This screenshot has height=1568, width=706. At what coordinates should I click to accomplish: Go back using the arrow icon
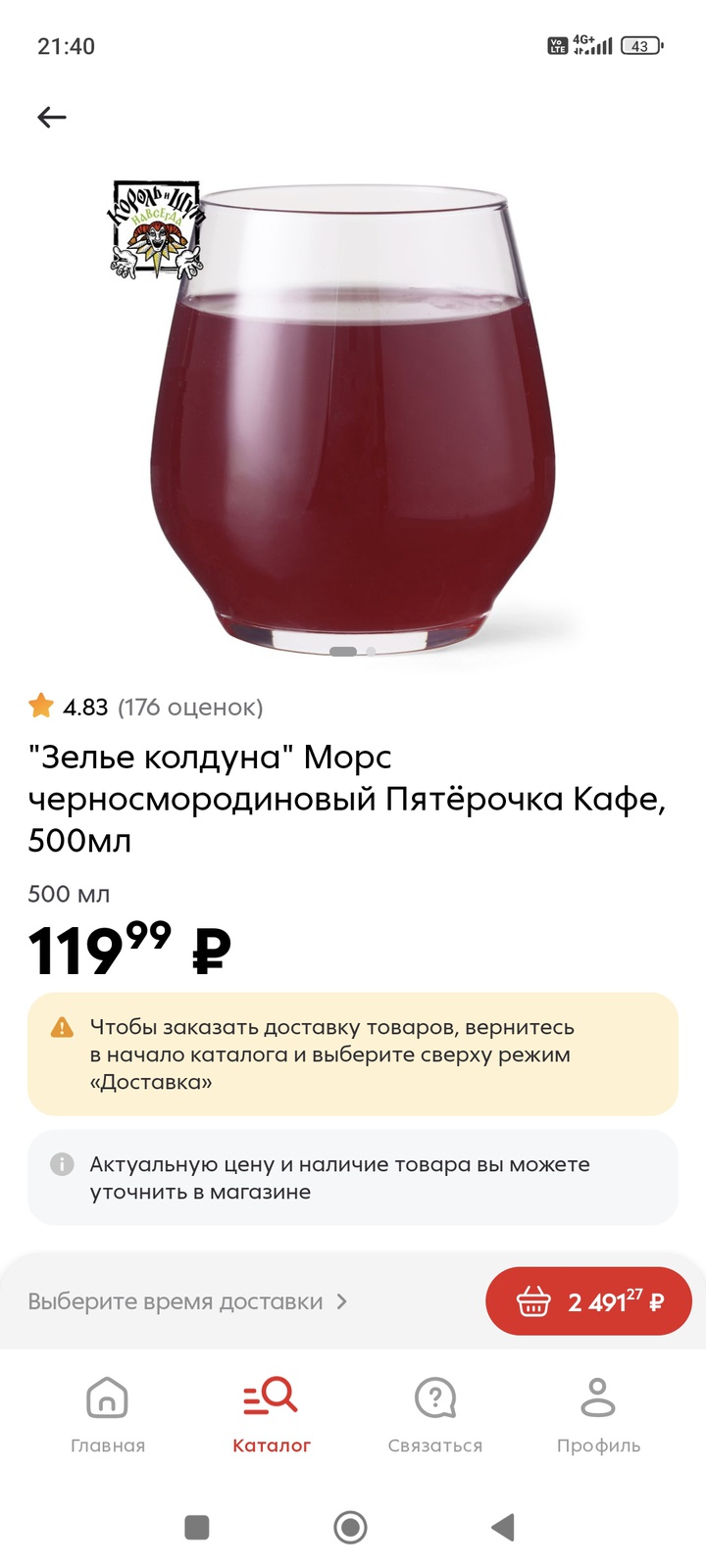pyautogui.click(x=52, y=118)
